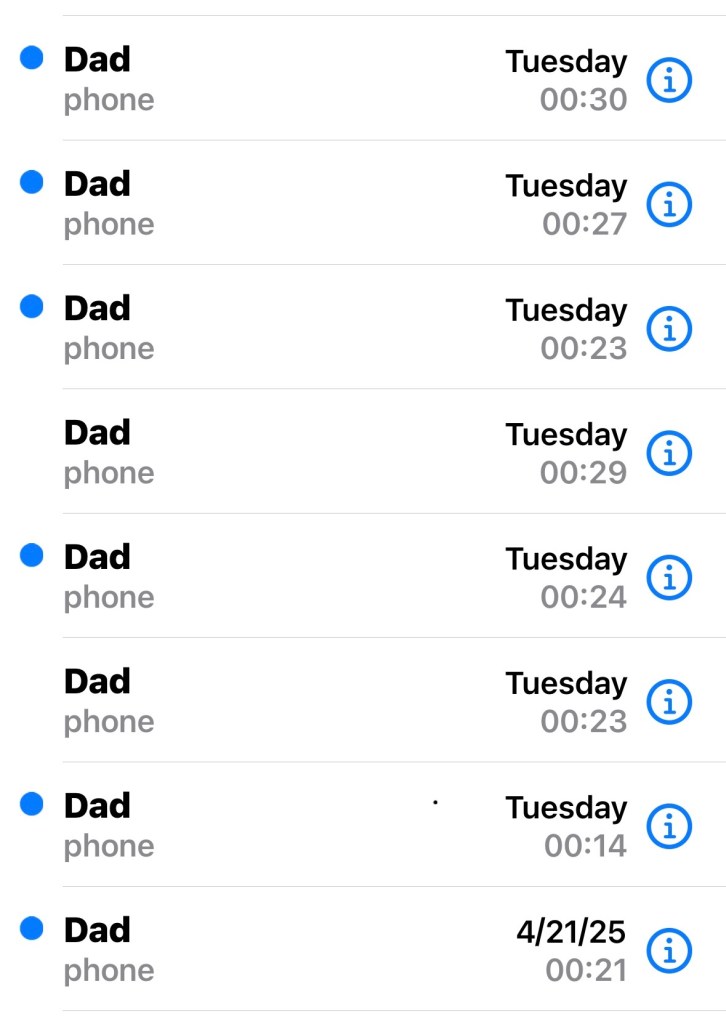This screenshot has width=726, height=1024.
Task: Show info for Dad's 00:30 voicemail
Action: pyautogui.click(x=669, y=80)
